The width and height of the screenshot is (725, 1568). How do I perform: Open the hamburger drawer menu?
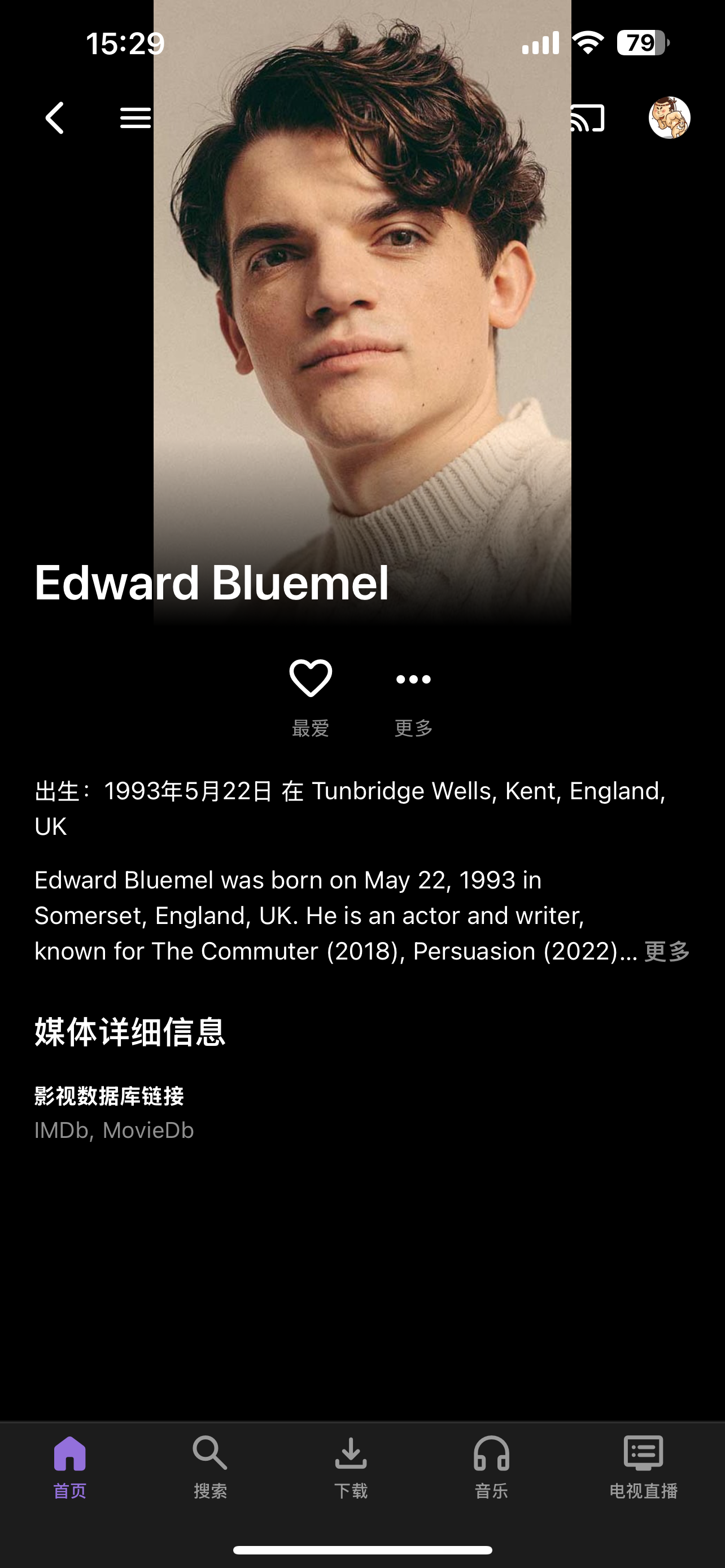pos(135,117)
